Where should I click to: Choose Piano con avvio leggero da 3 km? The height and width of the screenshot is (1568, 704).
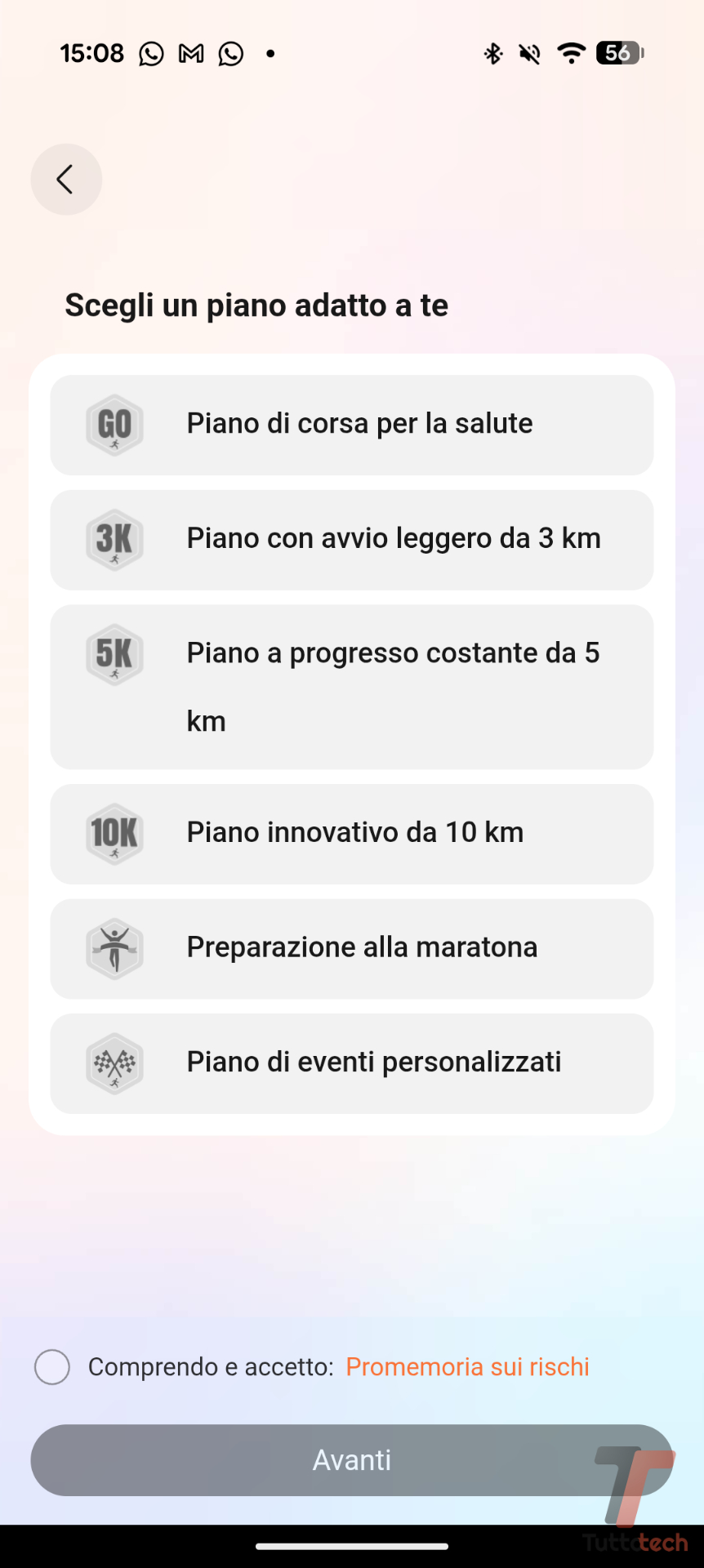click(x=352, y=540)
